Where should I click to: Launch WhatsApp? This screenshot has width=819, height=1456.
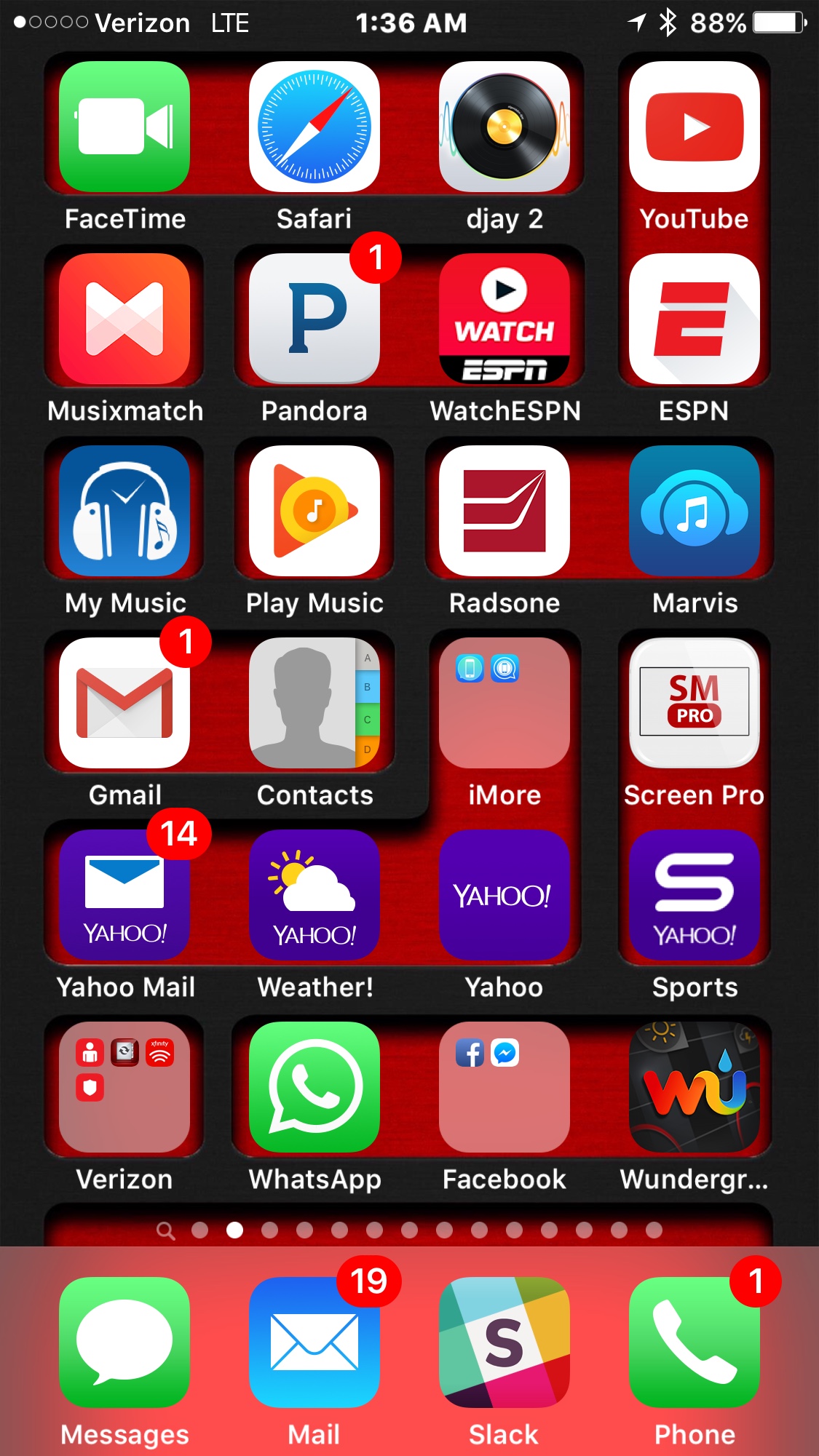click(x=314, y=1087)
